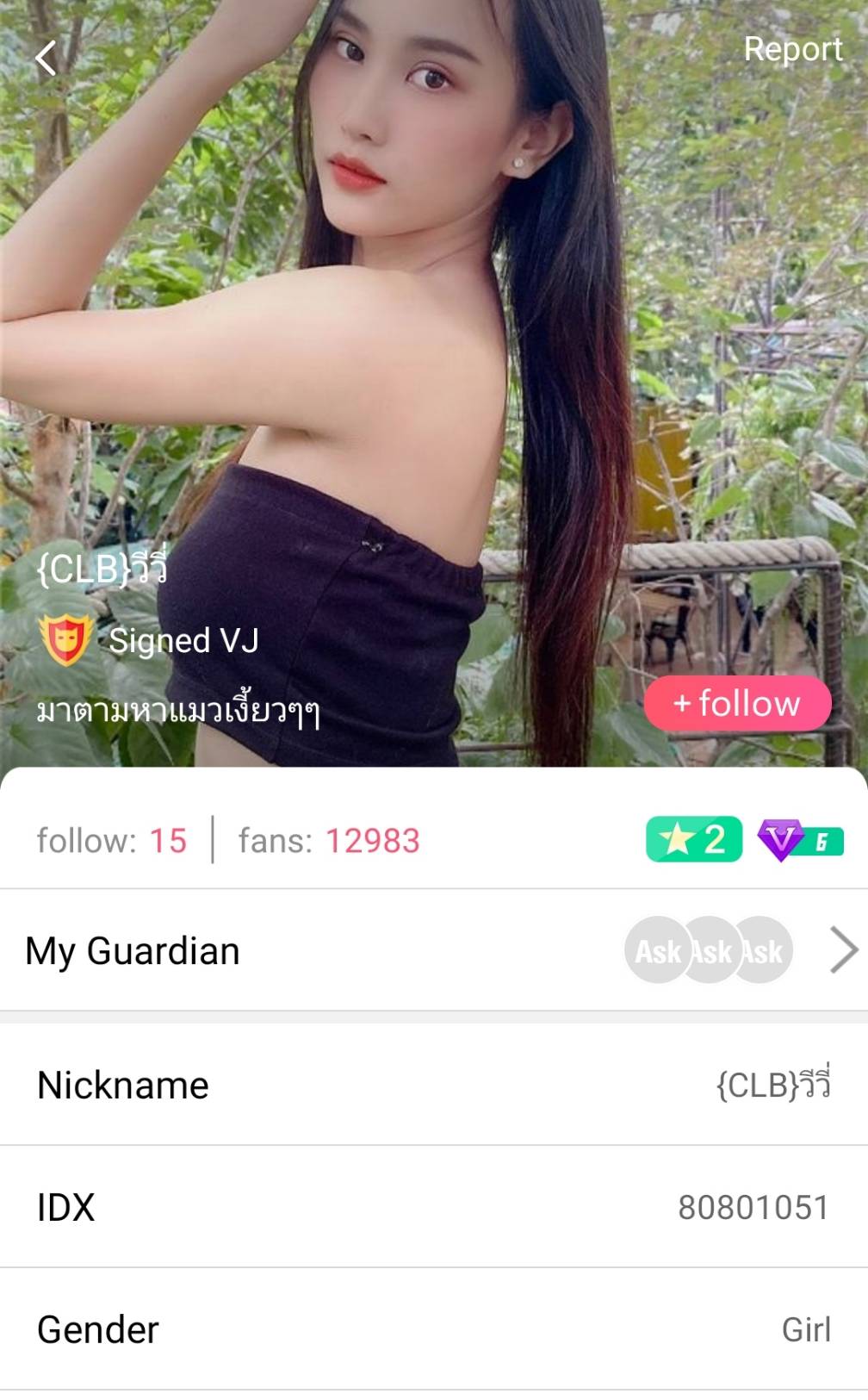View the fans count list
Image resolution: width=868 pixels, height=1400 pixels.
tap(329, 840)
